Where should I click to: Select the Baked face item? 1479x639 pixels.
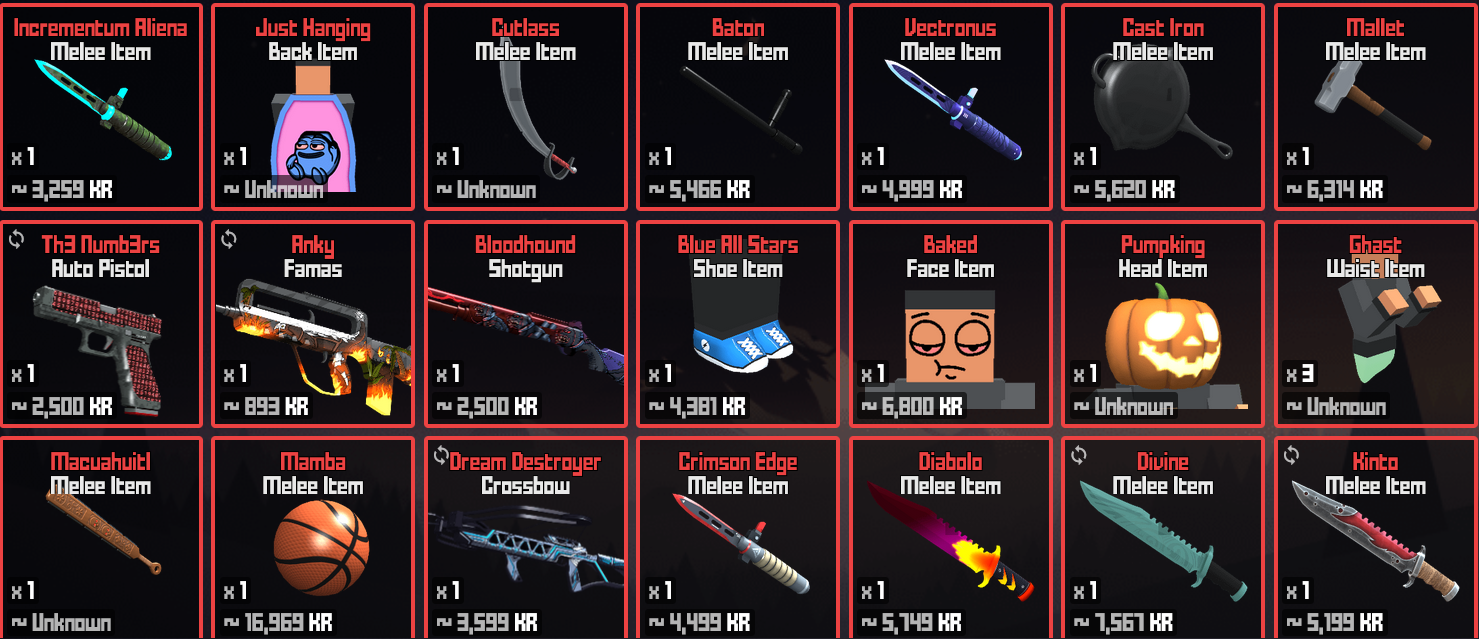click(950, 324)
